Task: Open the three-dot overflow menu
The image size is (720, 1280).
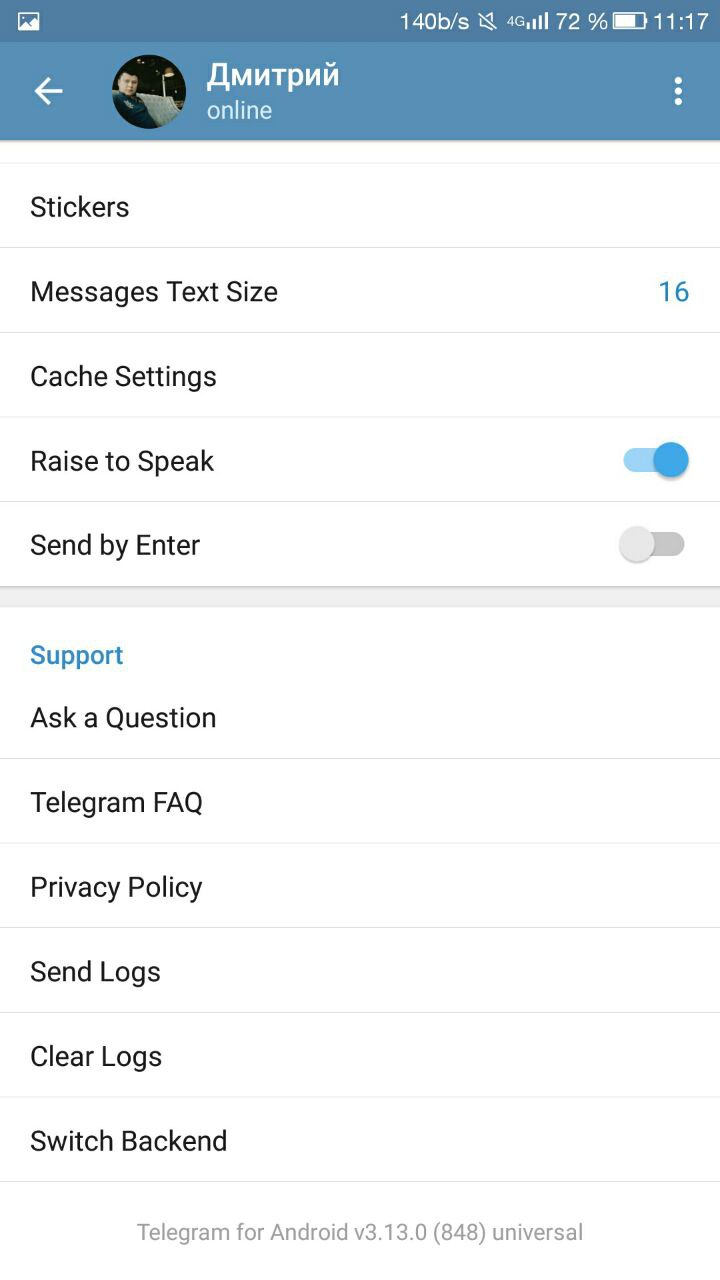Action: tap(678, 92)
